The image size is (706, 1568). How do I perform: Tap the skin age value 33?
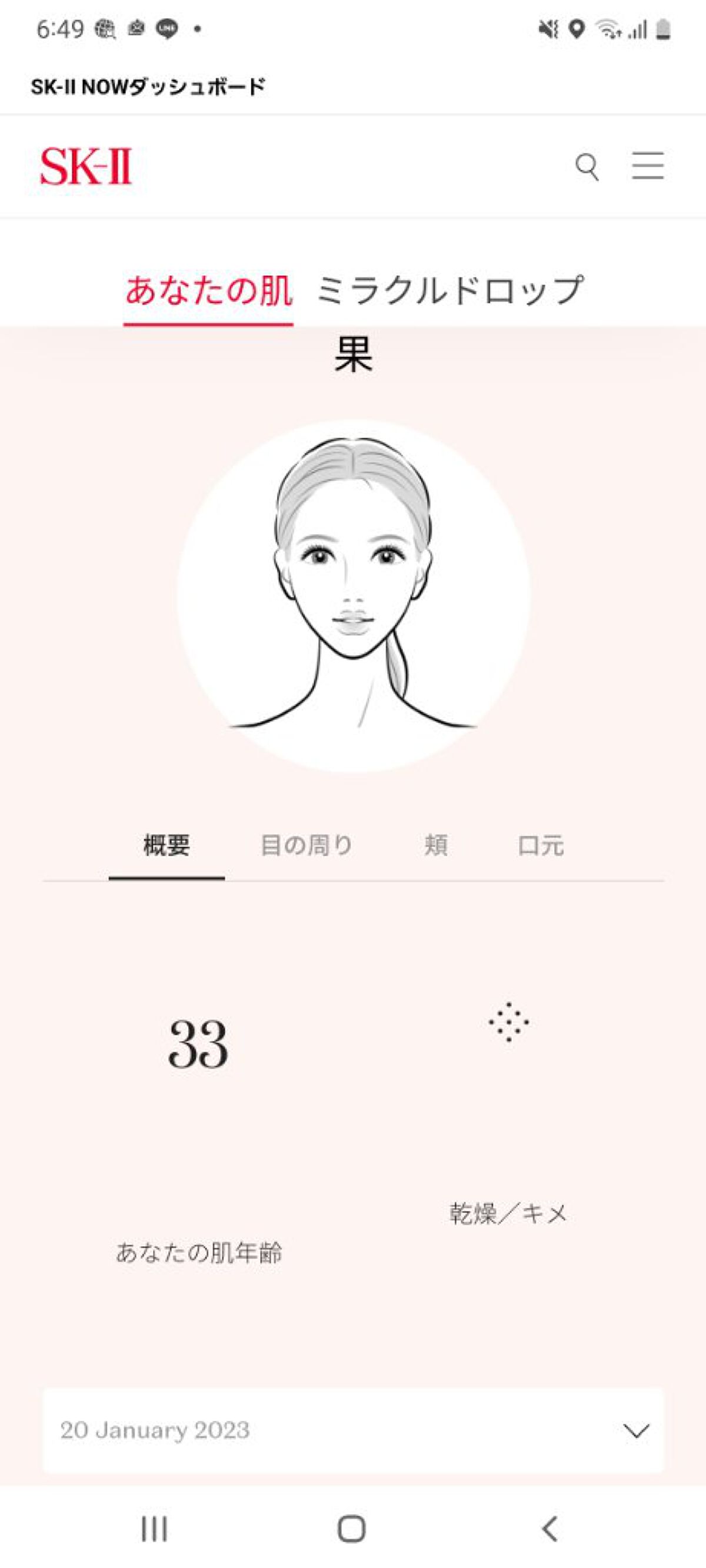point(201,1045)
